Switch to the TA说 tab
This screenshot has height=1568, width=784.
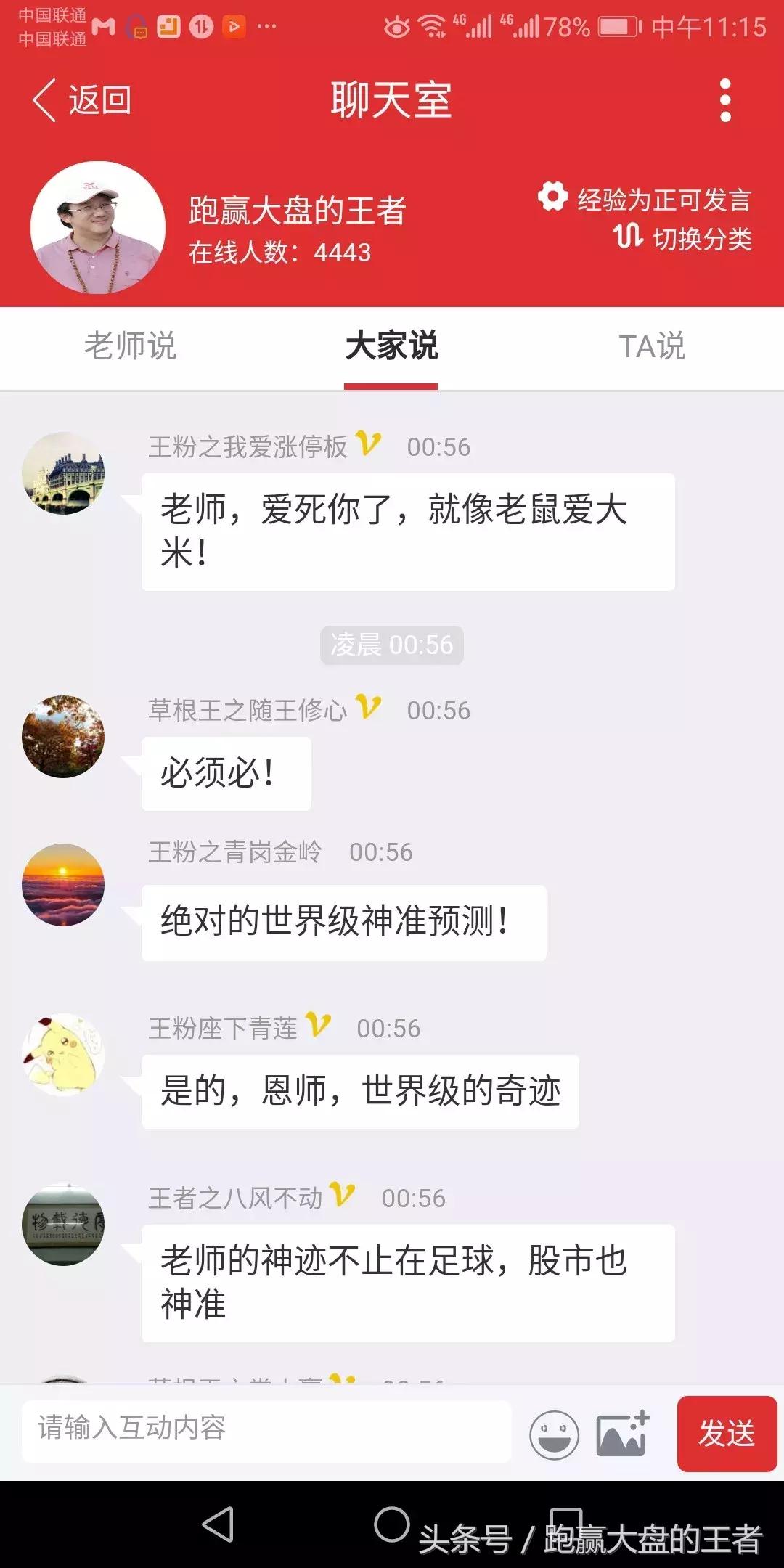651,347
